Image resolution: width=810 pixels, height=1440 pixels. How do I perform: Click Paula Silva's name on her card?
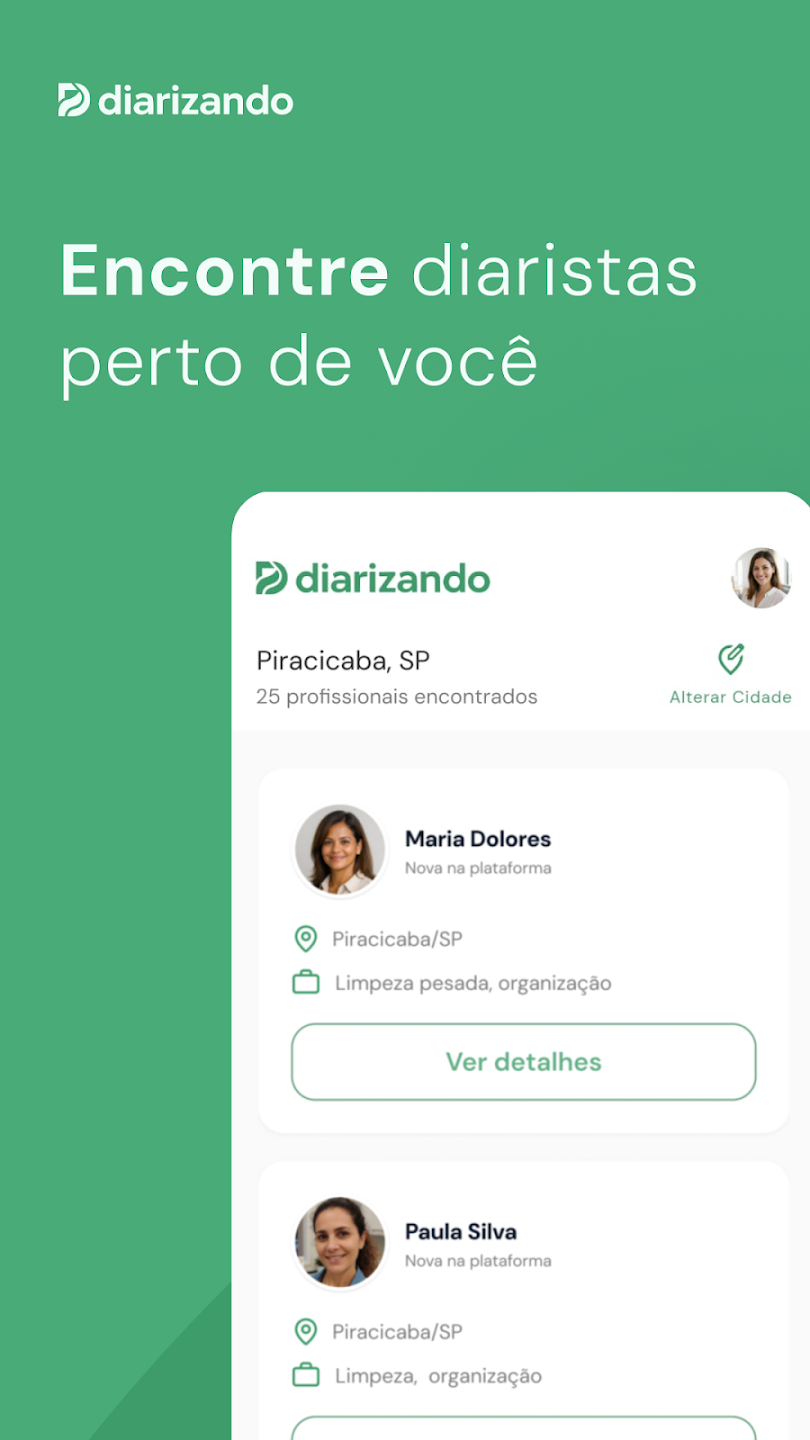point(460,1231)
